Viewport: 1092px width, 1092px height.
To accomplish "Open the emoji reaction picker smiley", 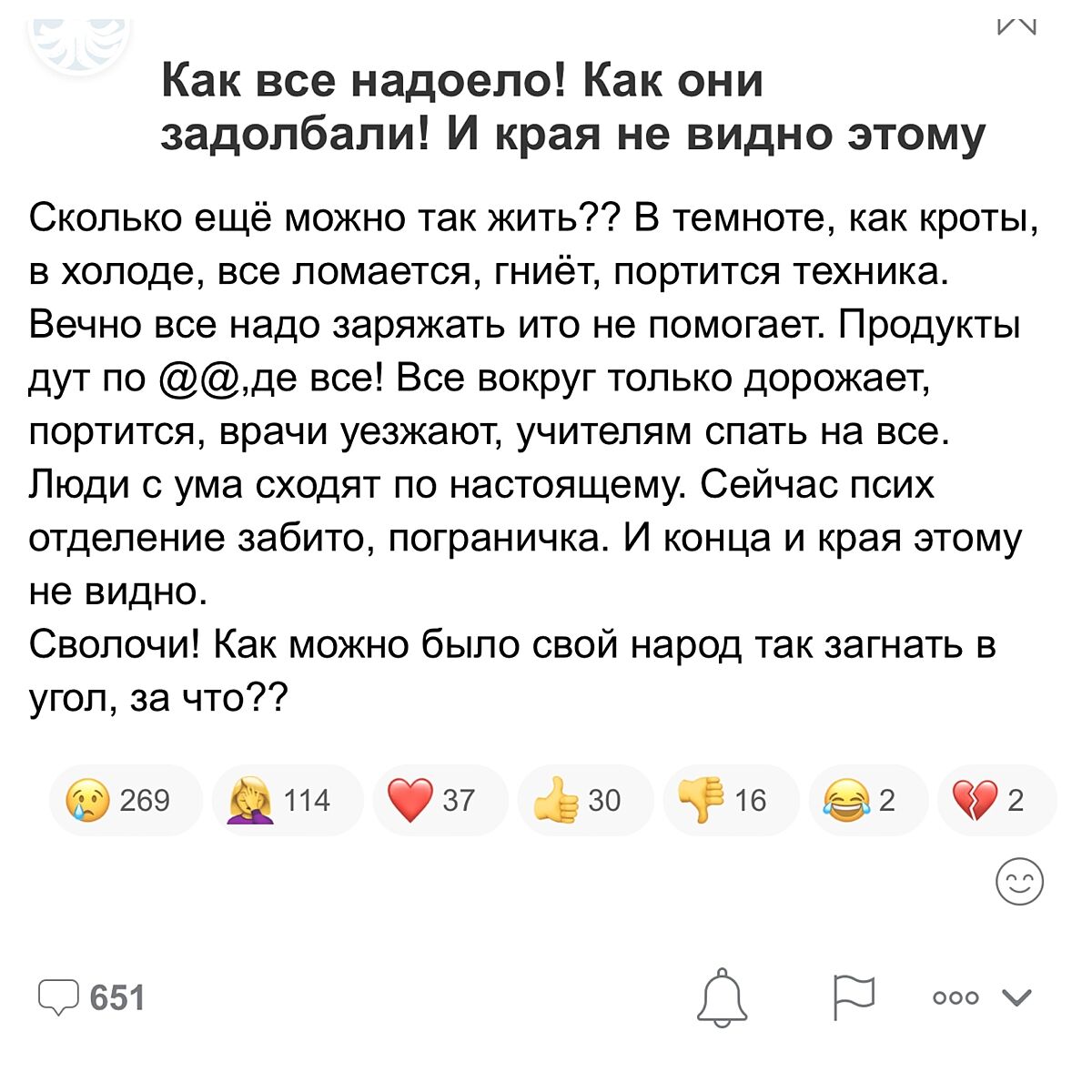I will [x=1019, y=881].
